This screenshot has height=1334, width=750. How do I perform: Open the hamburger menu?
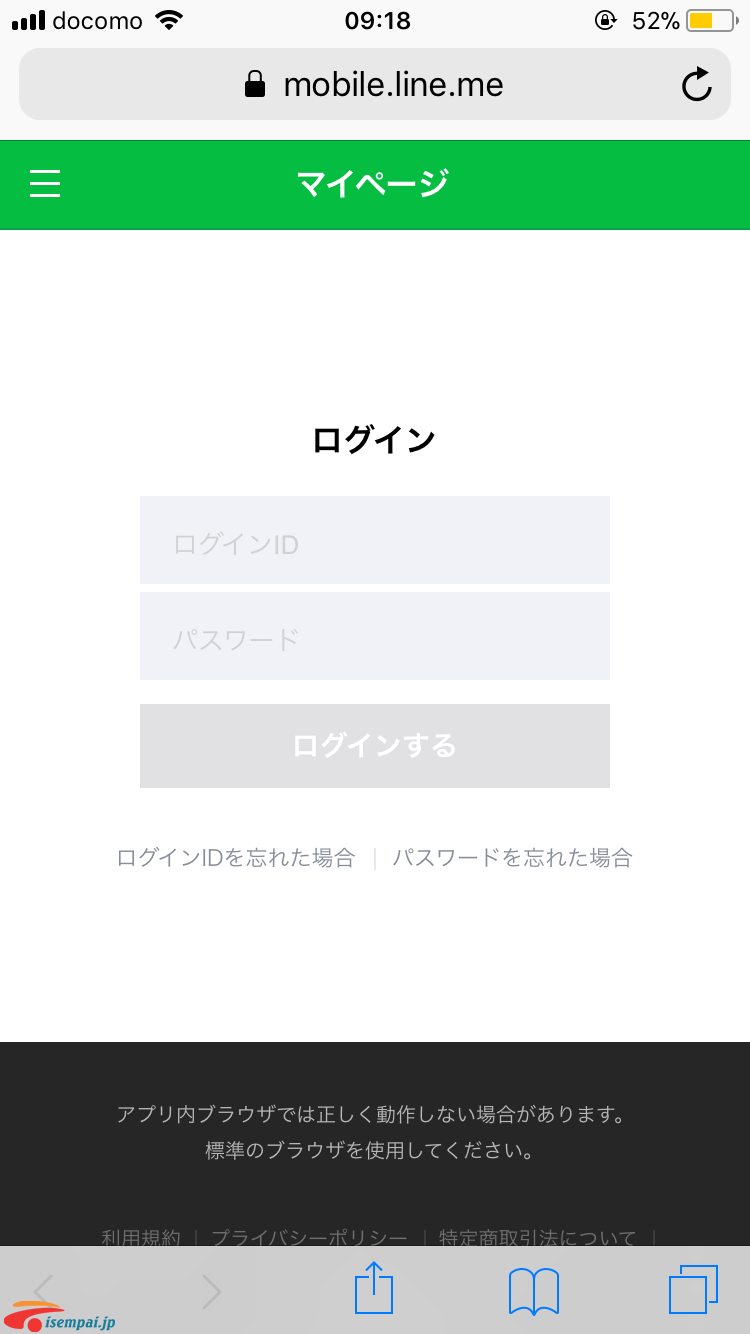(x=45, y=184)
